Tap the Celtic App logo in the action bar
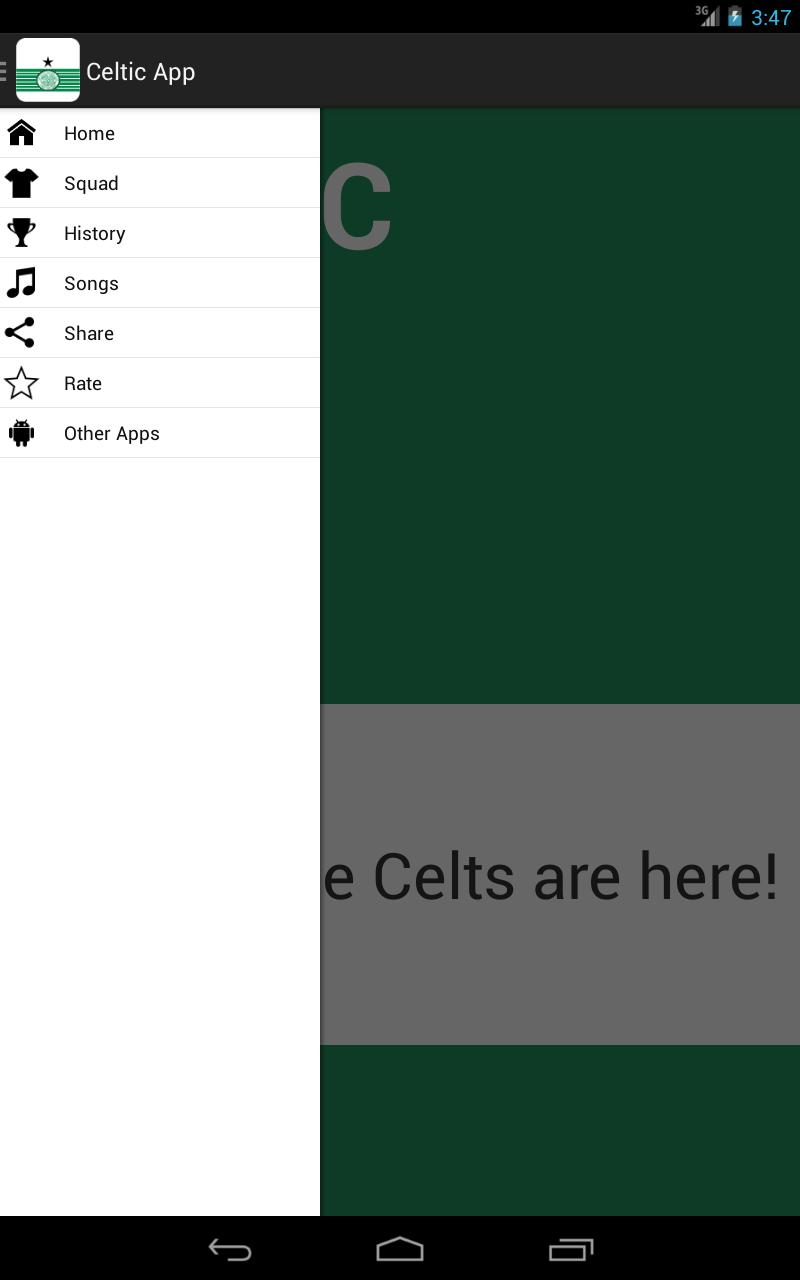Screen dimensions: 800x1280 [49, 71]
